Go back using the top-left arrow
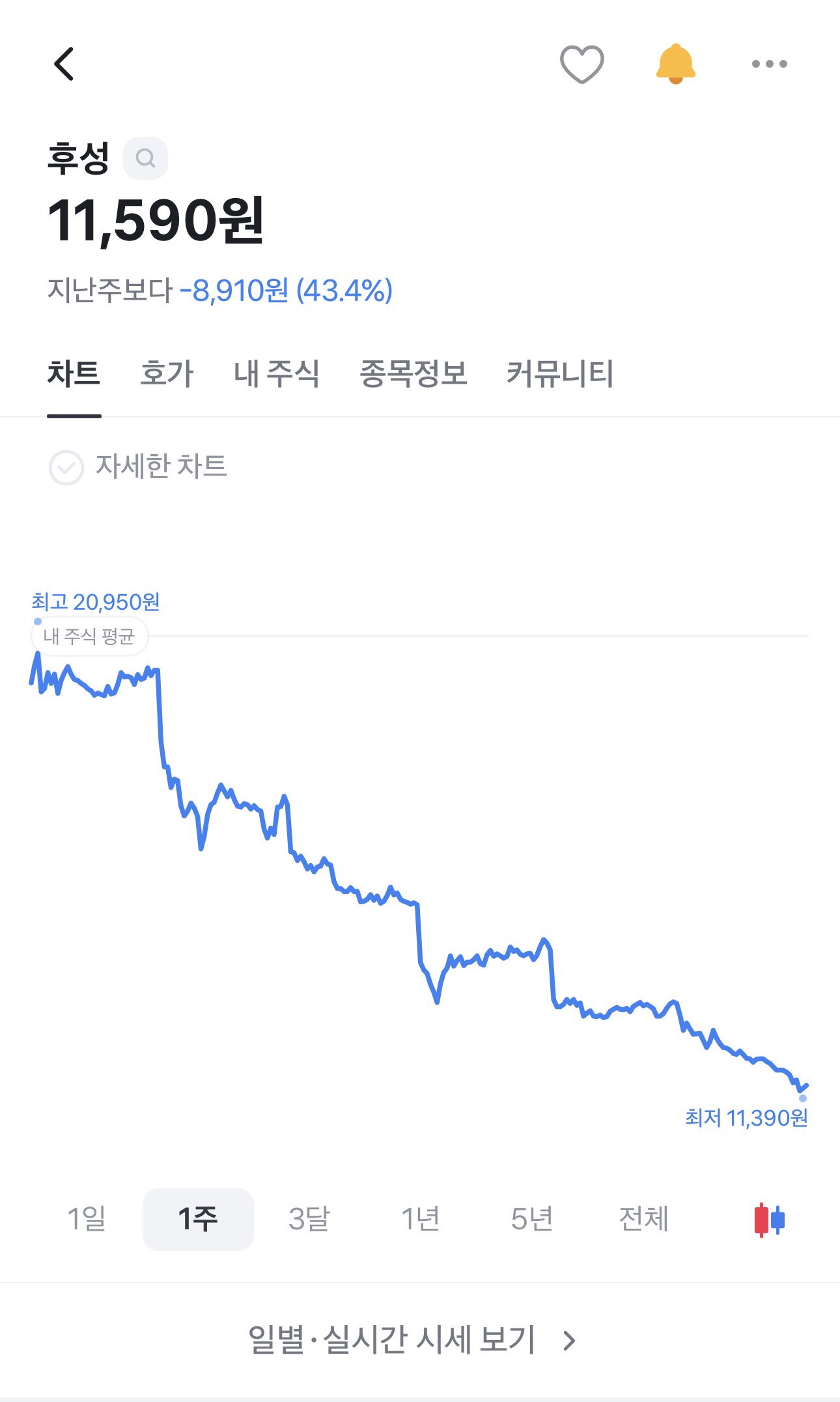Image resolution: width=840 pixels, height=1402 pixels. (64, 64)
